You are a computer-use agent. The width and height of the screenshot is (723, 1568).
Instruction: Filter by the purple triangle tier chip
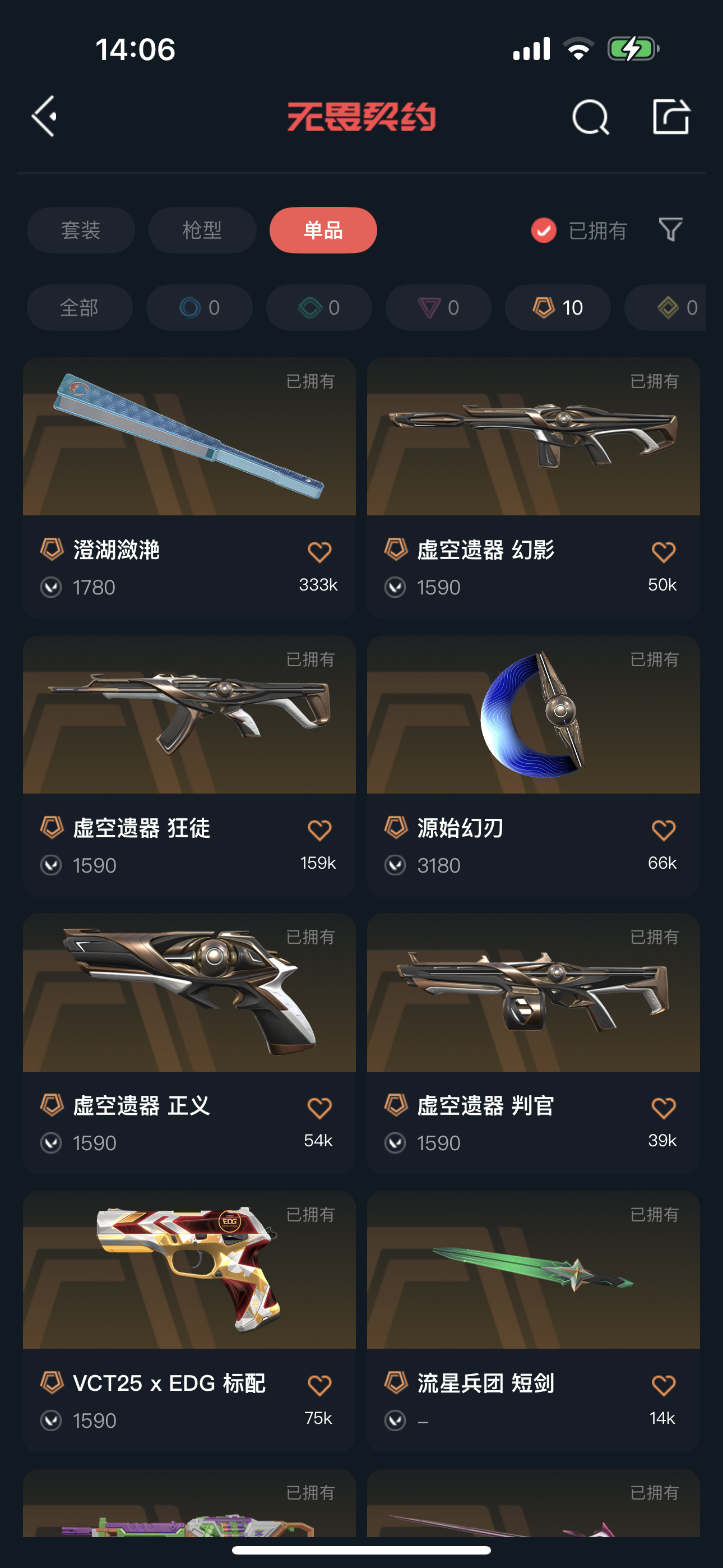click(438, 307)
